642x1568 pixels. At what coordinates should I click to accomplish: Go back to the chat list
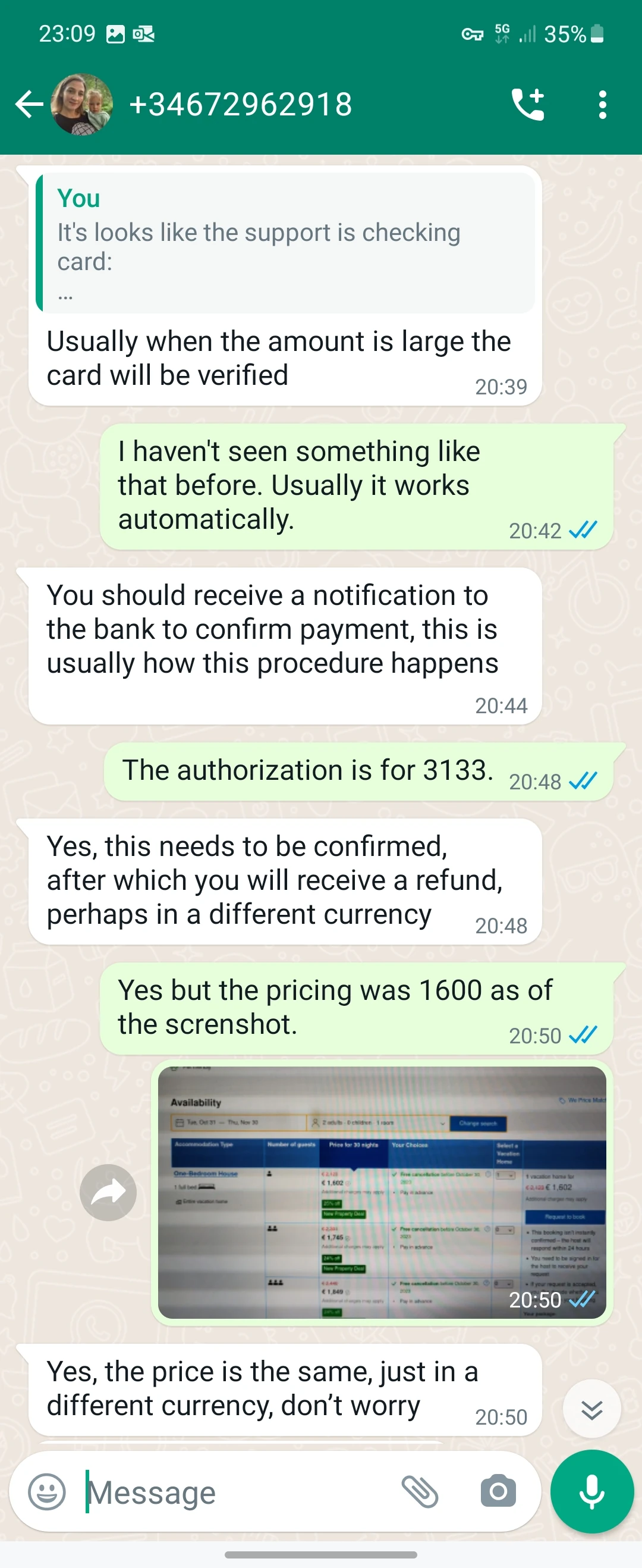[x=28, y=104]
